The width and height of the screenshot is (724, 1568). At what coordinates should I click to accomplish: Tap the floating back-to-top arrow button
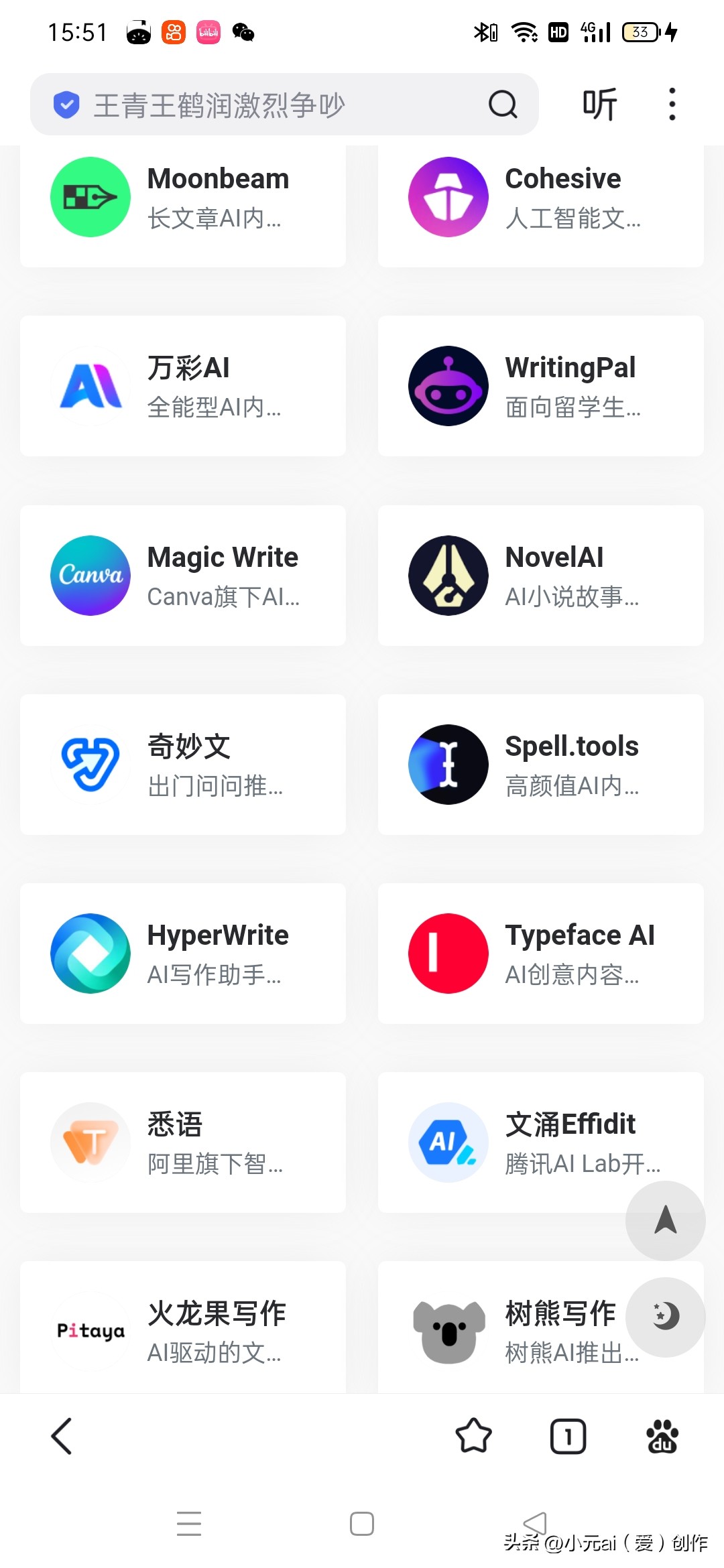[665, 1220]
